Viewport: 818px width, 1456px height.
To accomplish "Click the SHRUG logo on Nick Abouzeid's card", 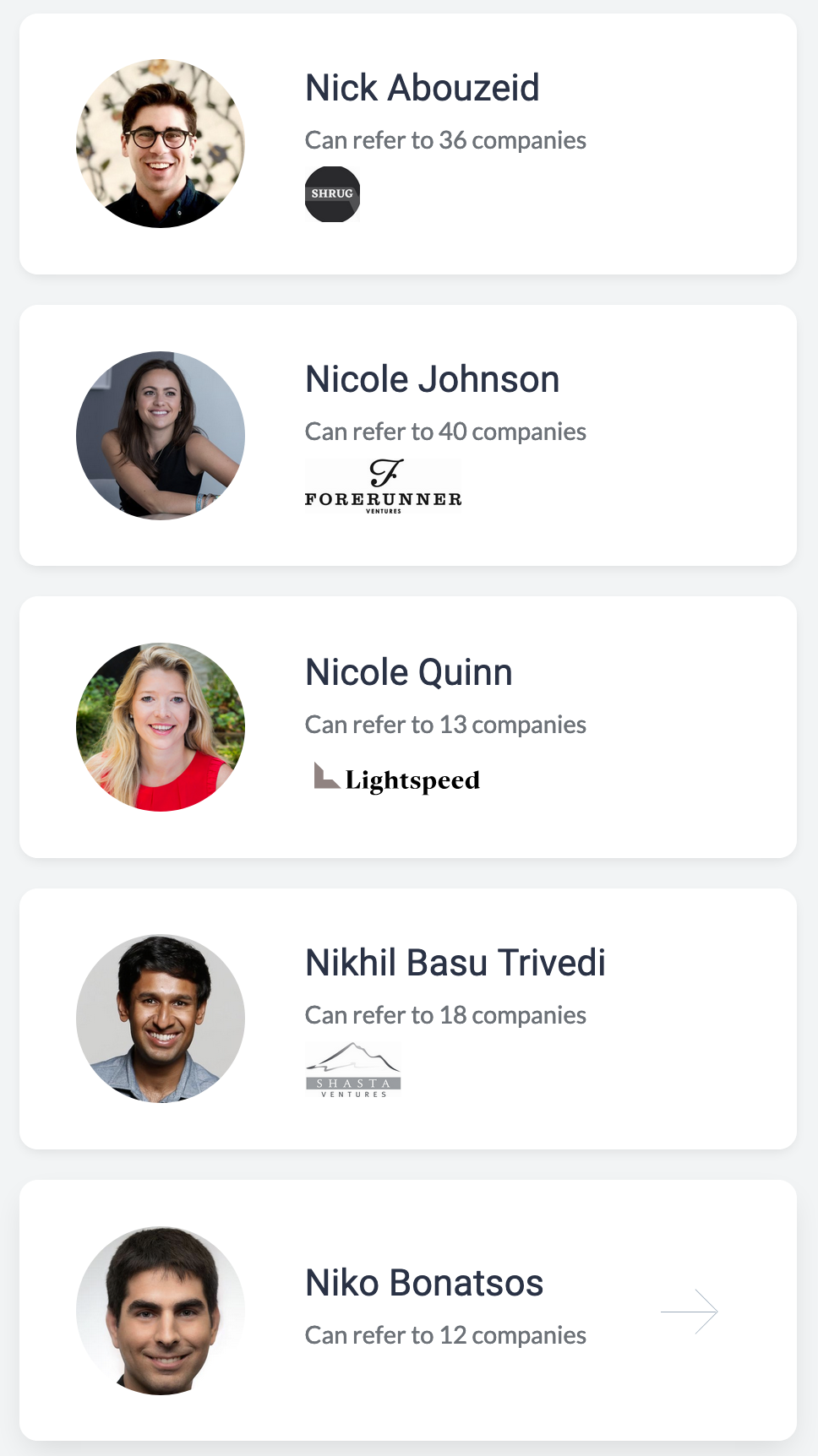I will 332,194.
